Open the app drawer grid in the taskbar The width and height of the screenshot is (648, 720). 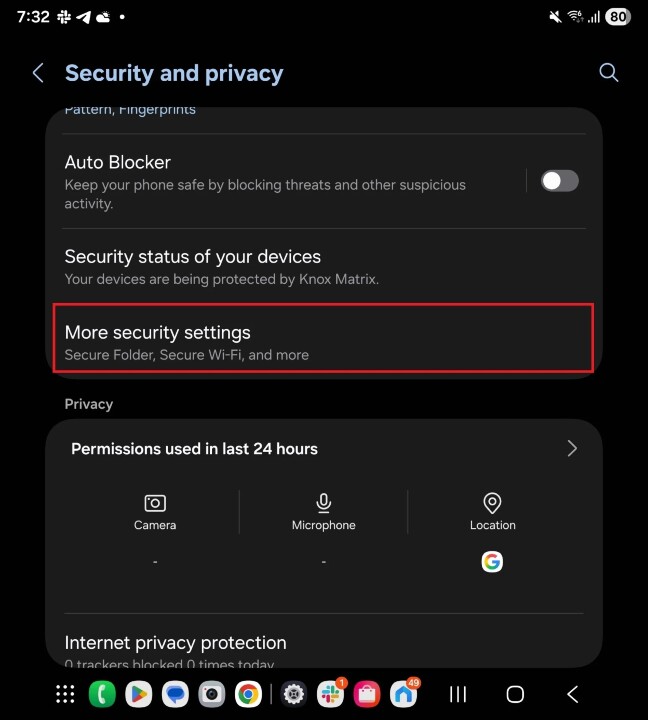[65, 694]
